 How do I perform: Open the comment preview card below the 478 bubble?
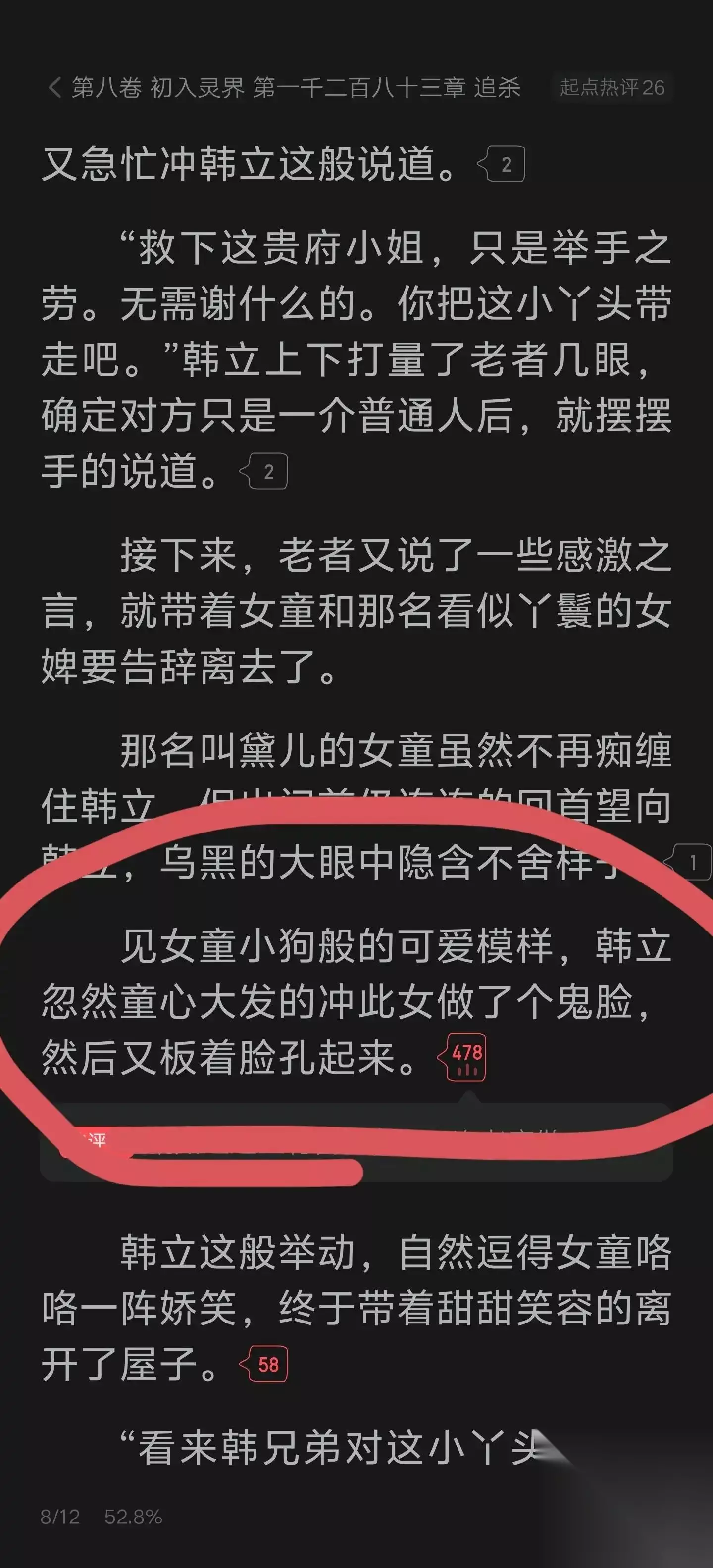356,1142
